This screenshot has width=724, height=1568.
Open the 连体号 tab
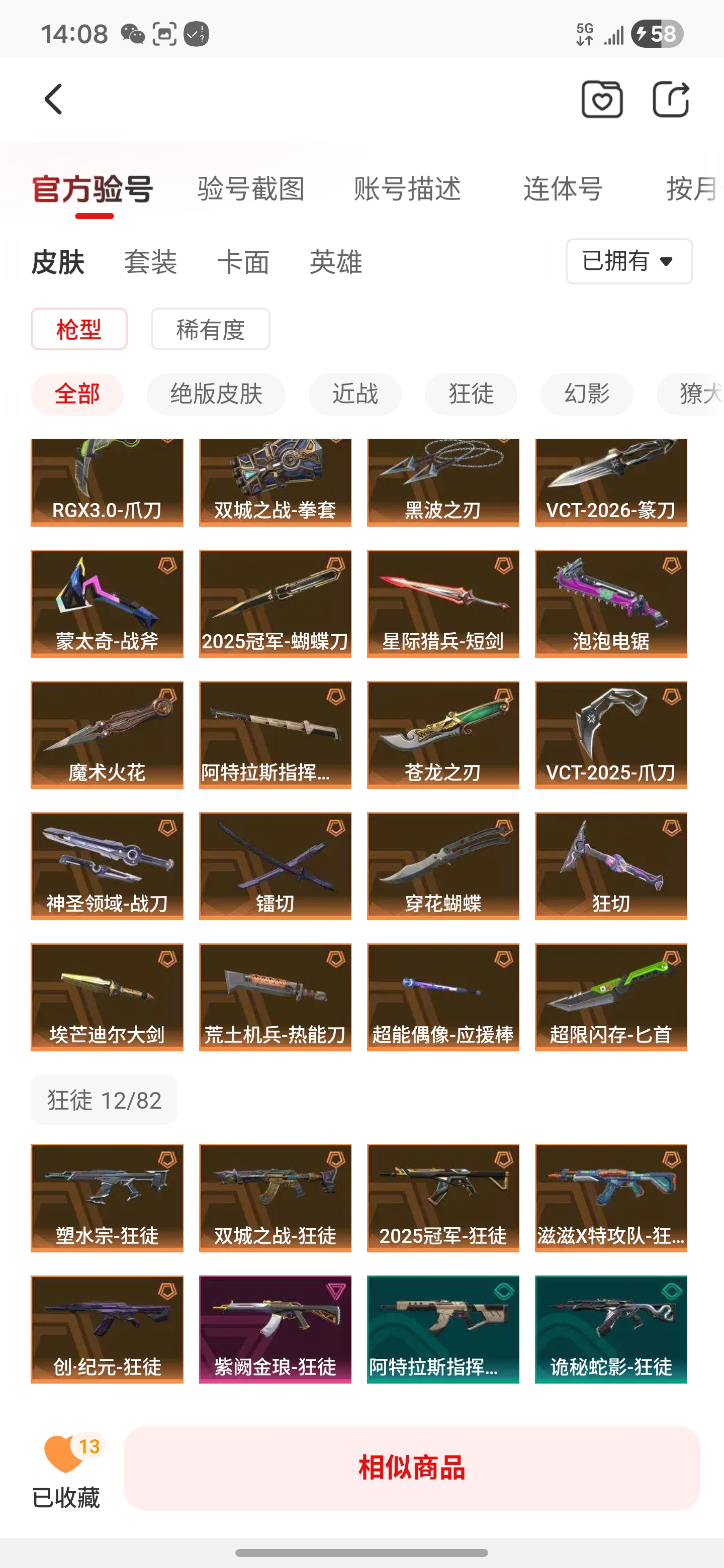tap(563, 188)
